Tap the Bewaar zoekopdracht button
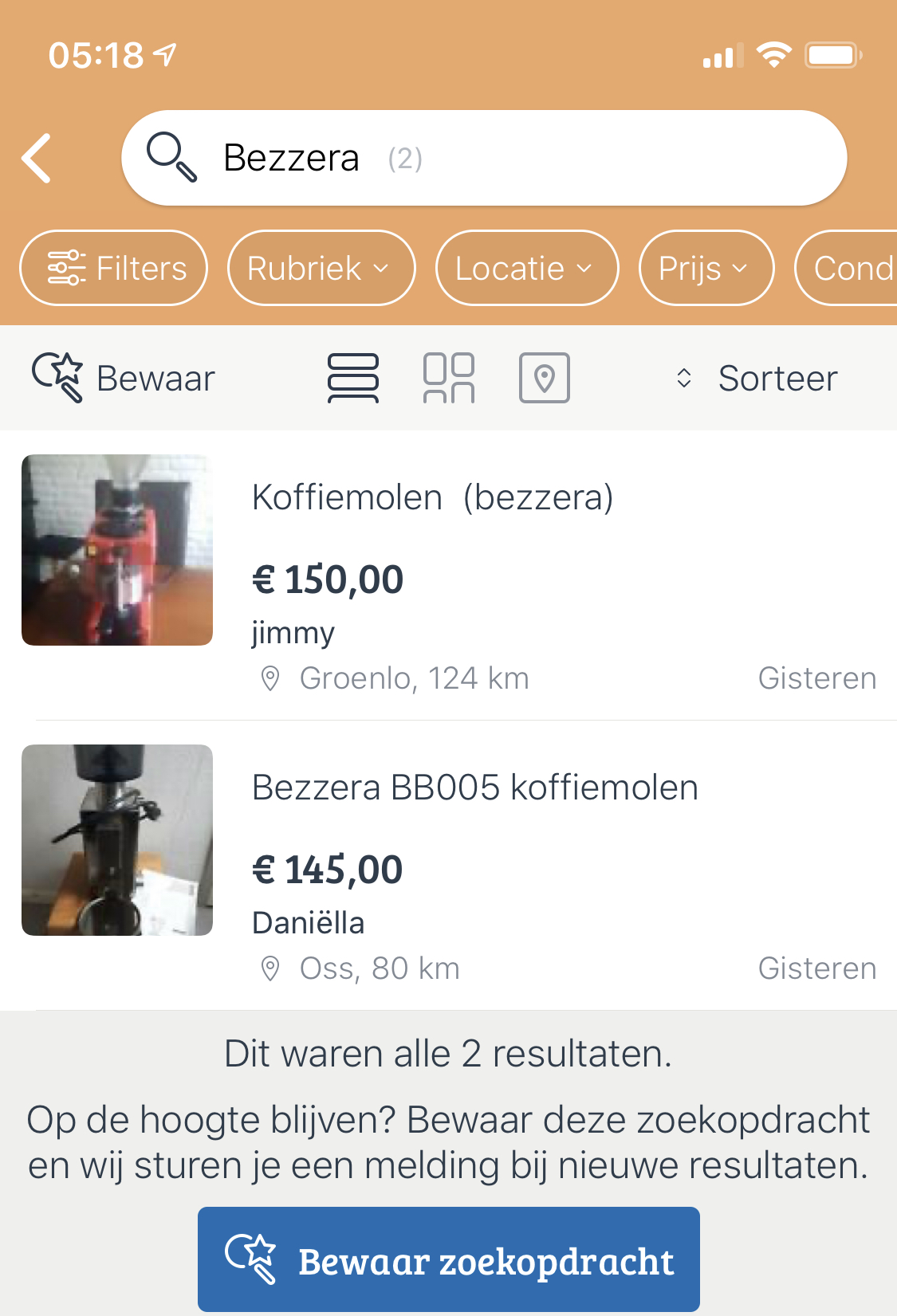The image size is (897, 1316). click(448, 1259)
